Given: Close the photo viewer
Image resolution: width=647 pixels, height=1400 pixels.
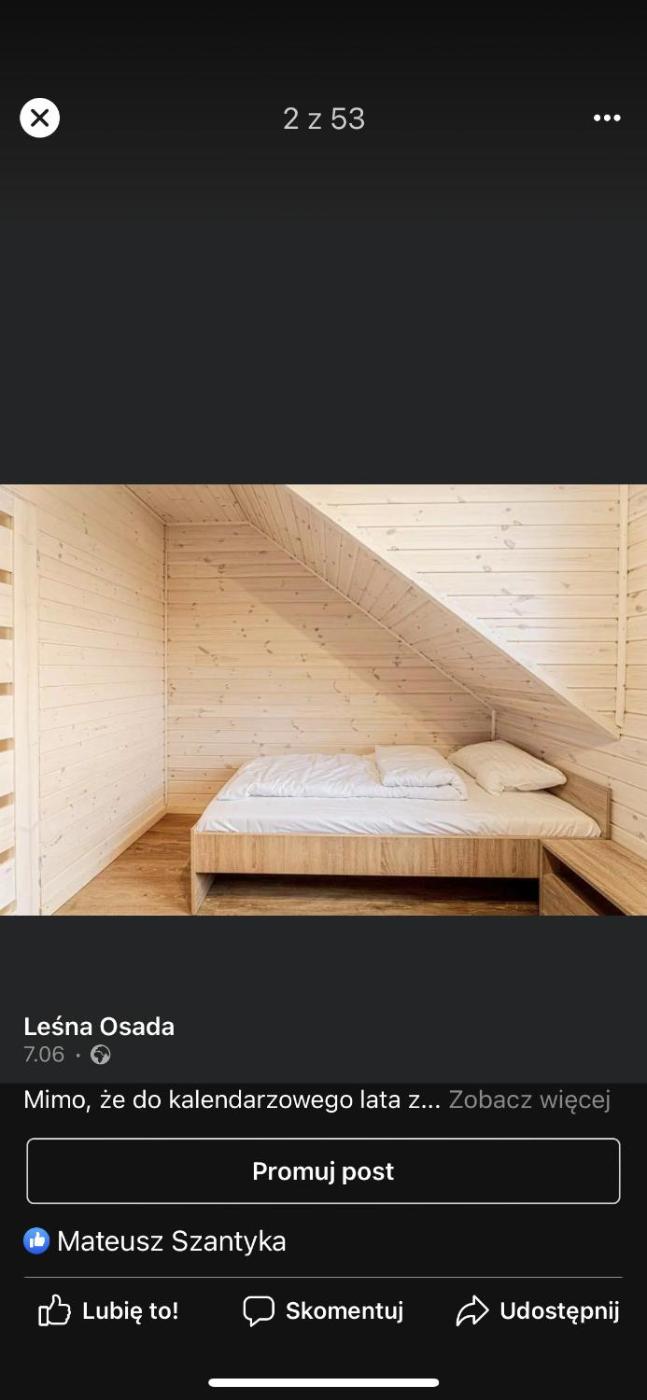Looking at the screenshot, I should coord(40,118).
